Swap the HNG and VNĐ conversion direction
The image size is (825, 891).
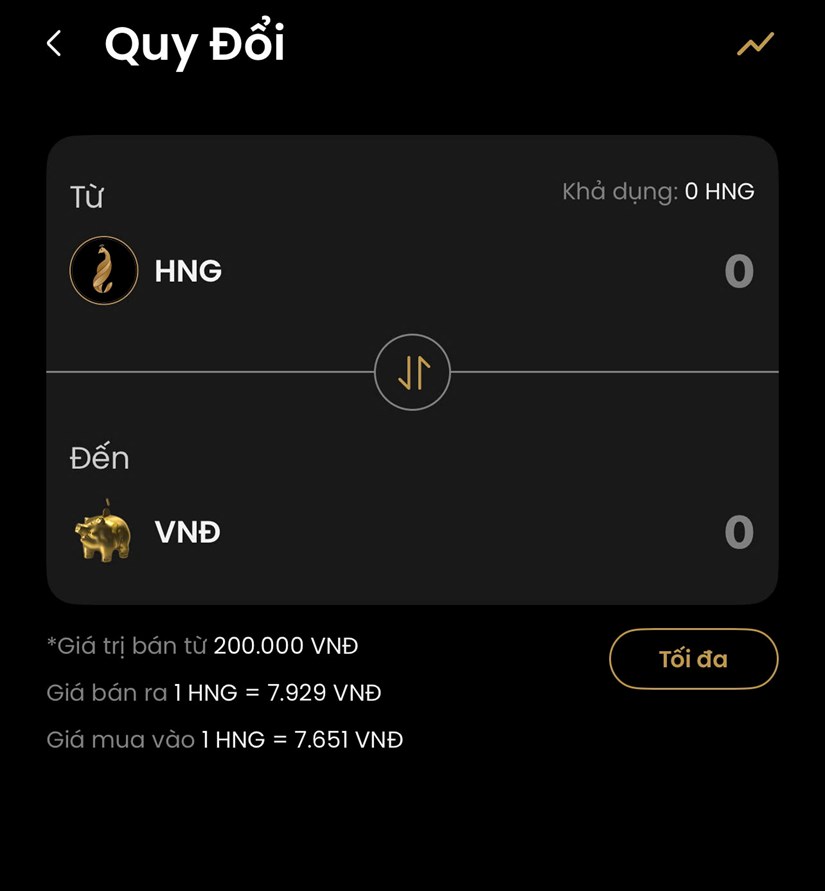(412, 372)
